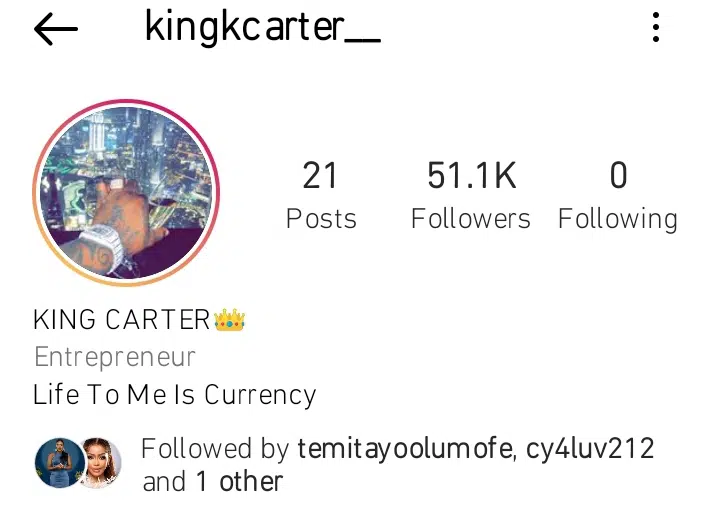Open cy4luv212's profile from followed-by line
The image size is (720, 518).
point(589,448)
